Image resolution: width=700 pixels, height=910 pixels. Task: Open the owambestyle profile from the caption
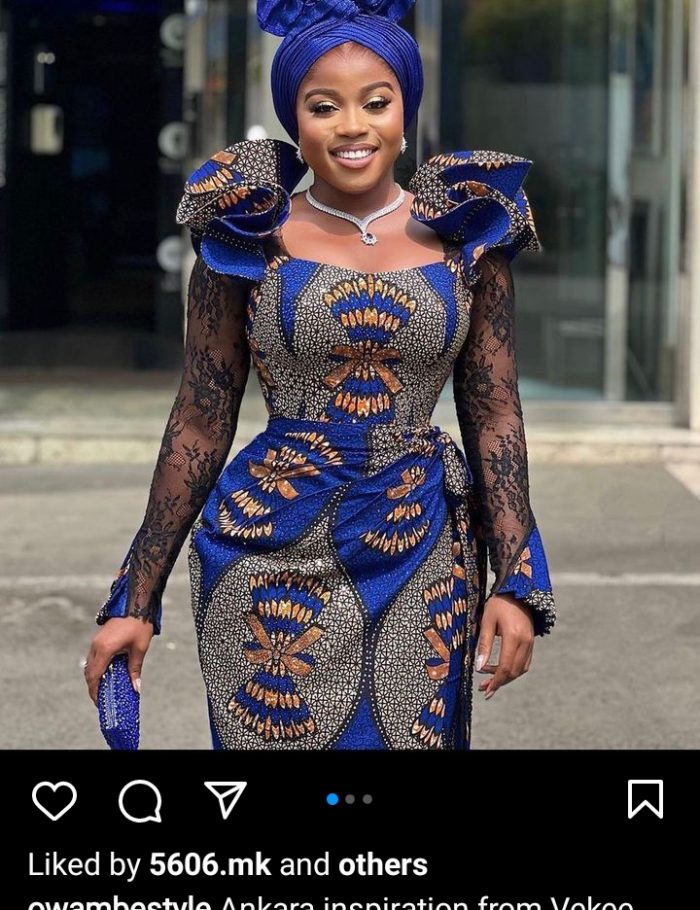click(118, 903)
